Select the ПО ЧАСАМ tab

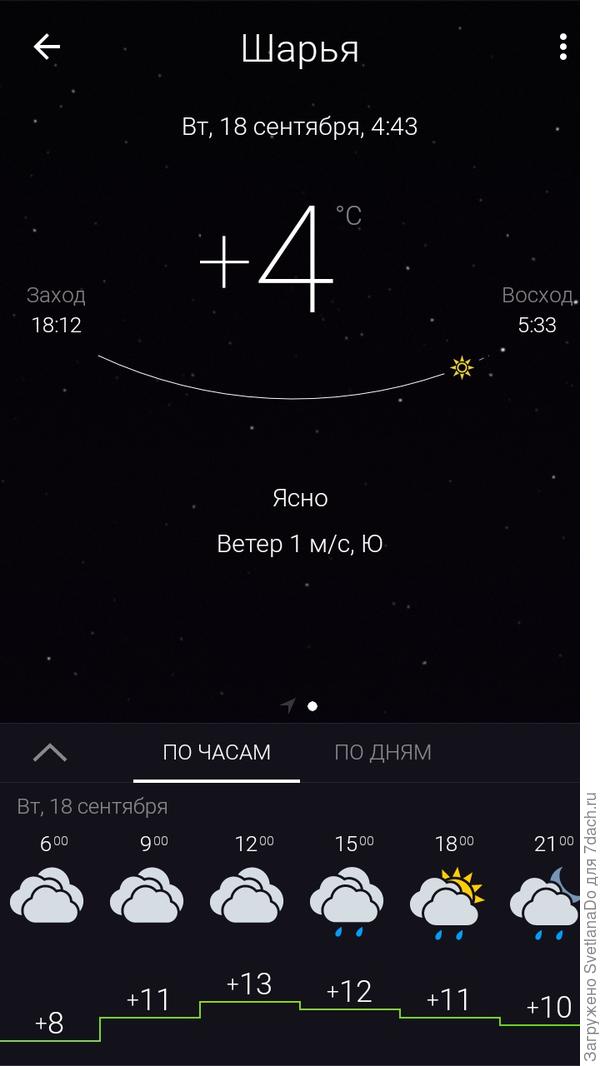pyautogui.click(x=217, y=752)
